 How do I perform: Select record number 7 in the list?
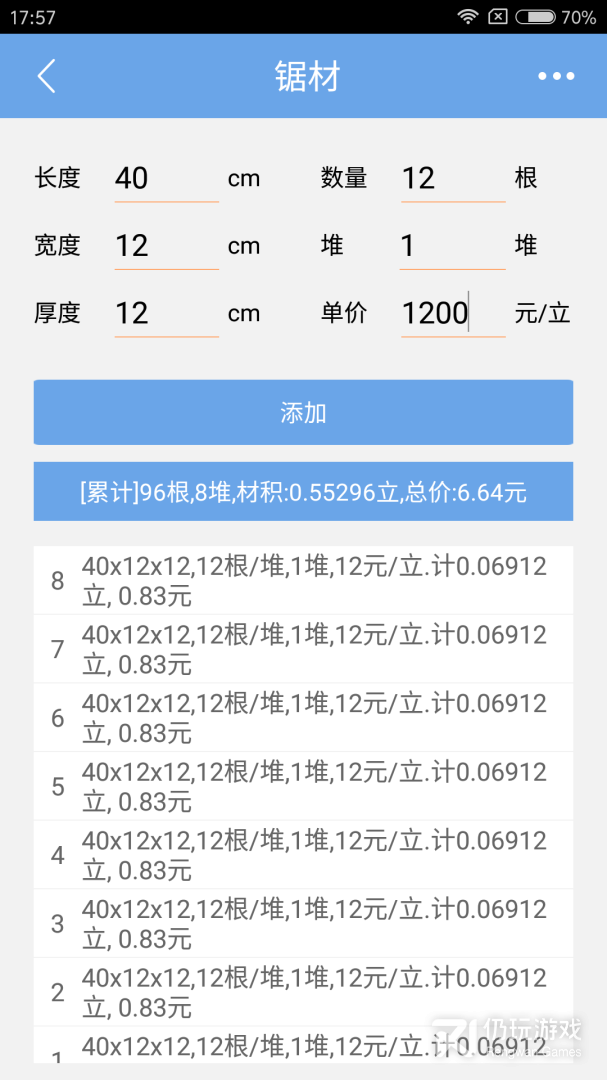[303, 649]
